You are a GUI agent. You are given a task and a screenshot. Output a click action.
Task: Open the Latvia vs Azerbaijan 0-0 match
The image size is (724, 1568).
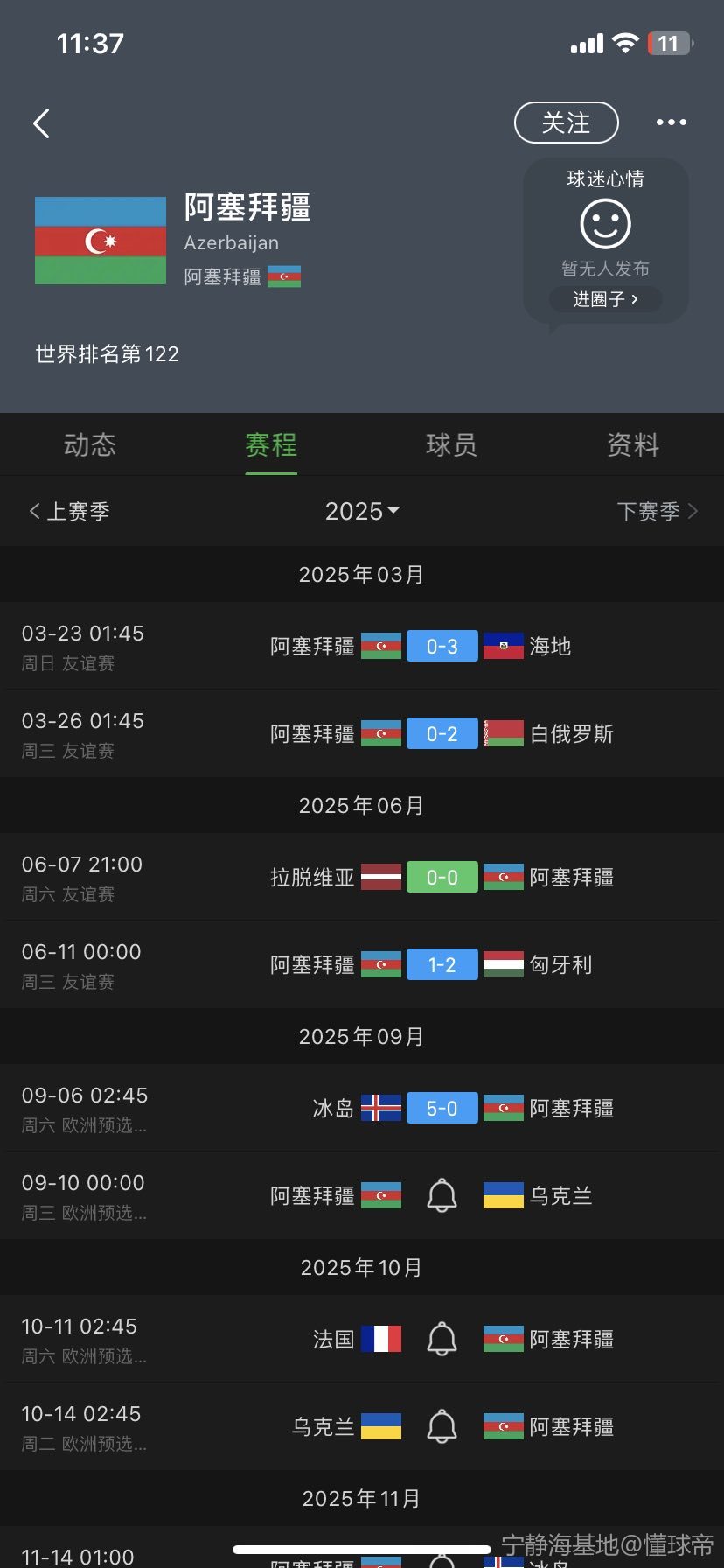[362, 877]
